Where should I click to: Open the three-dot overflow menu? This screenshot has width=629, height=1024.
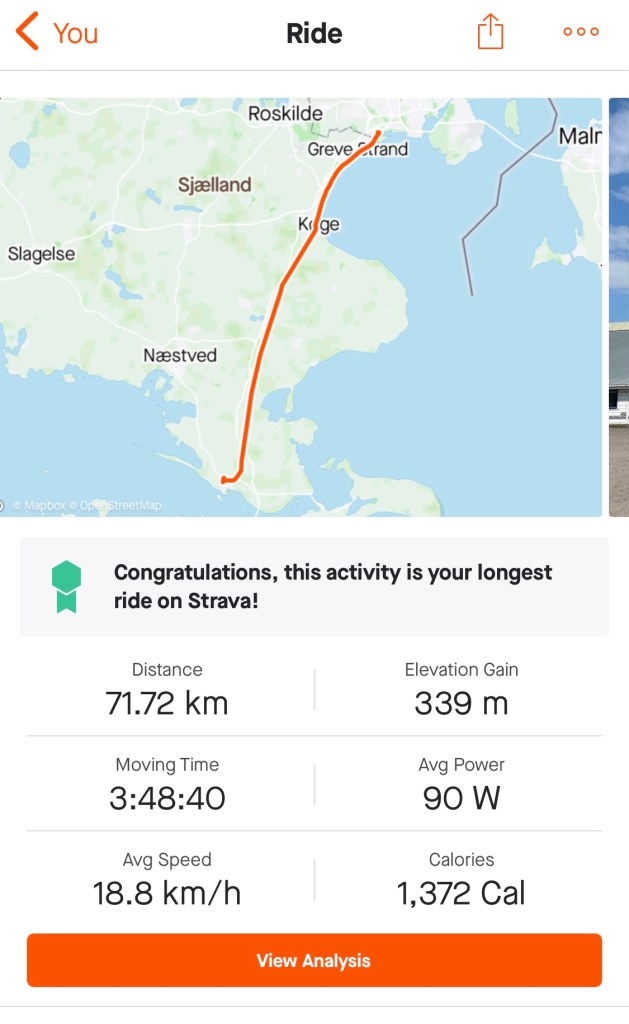(581, 32)
